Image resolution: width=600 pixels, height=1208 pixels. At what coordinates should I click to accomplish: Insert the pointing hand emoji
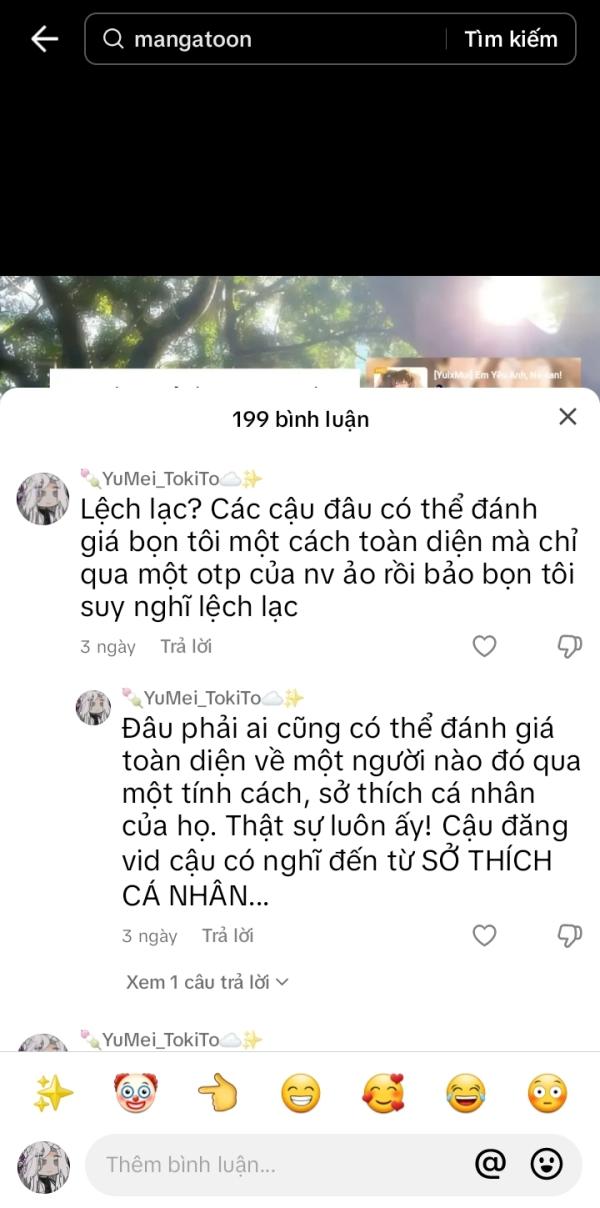pos(218,1095)
